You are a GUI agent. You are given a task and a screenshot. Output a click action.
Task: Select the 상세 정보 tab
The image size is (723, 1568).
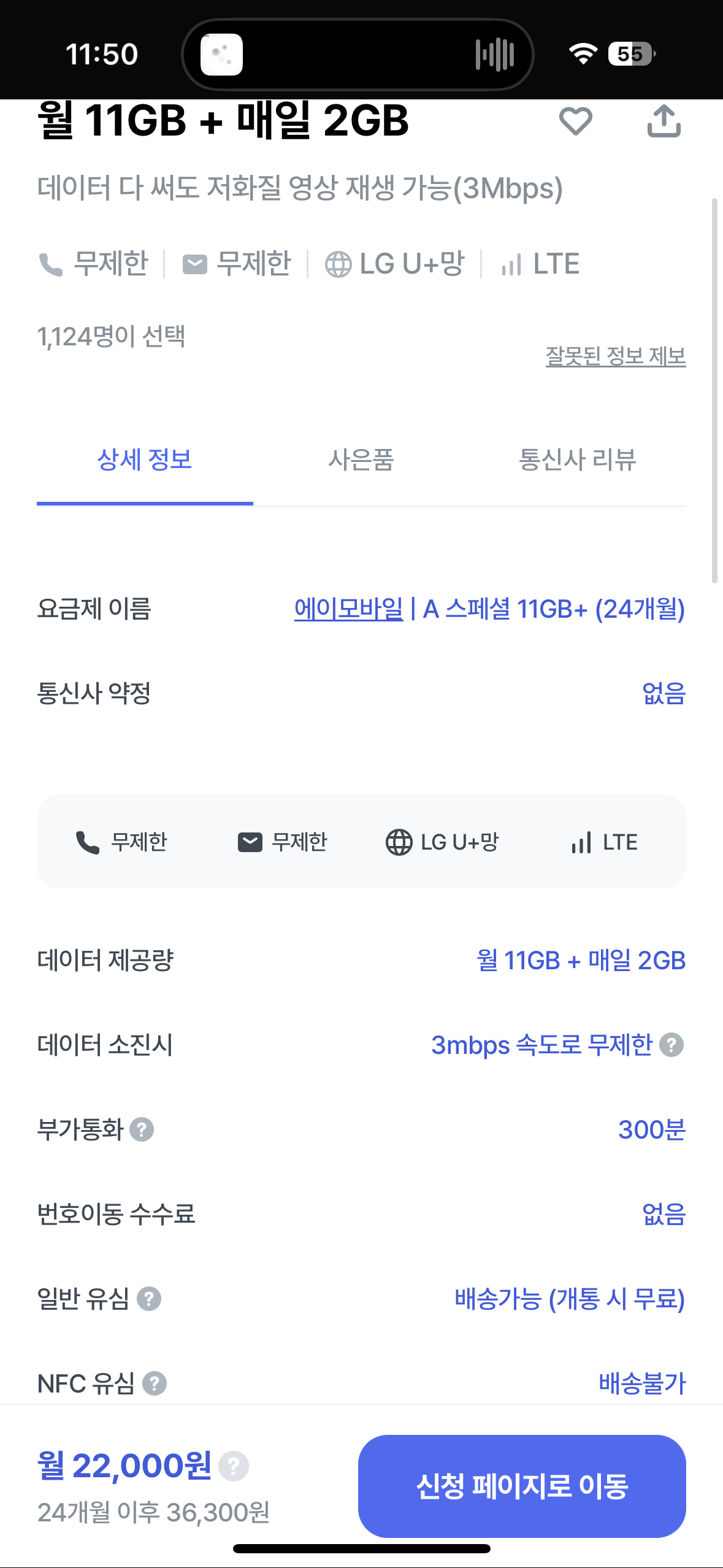tap(145, 459)
